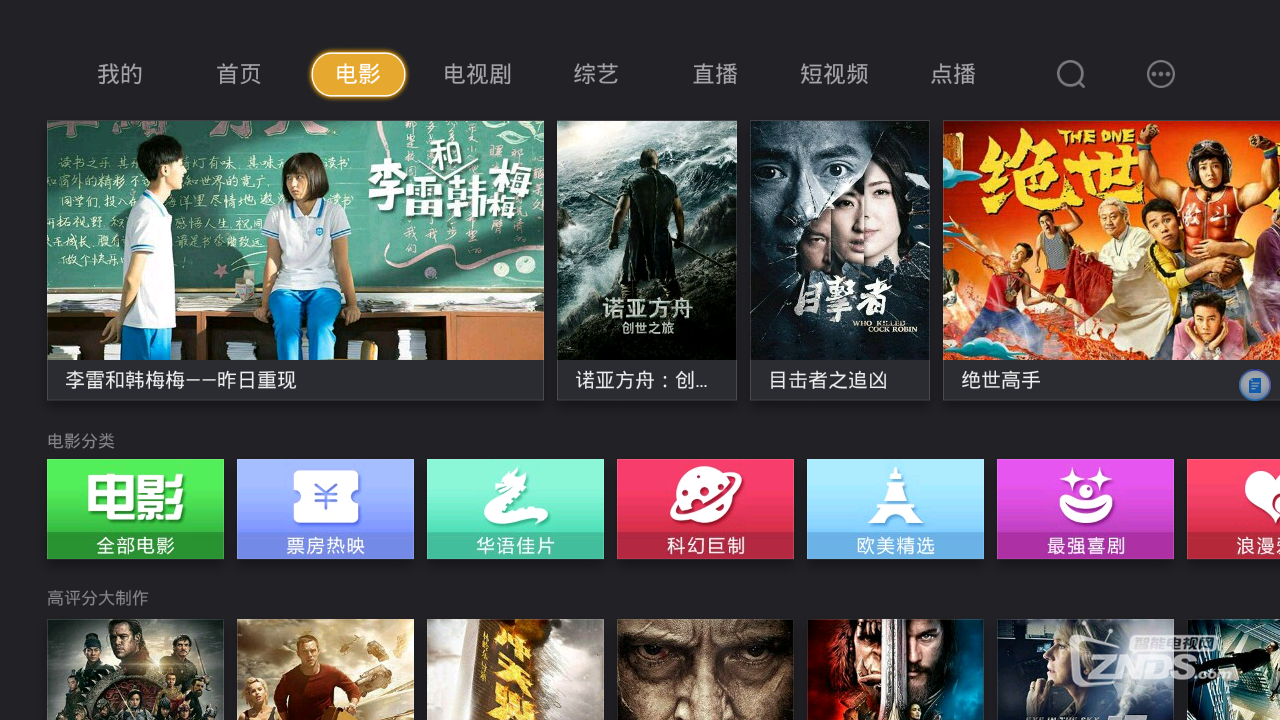The image size is (1280, 720).
Task: Select the 点播 tab
Action: pyautogui.click(x=953, y=74)
